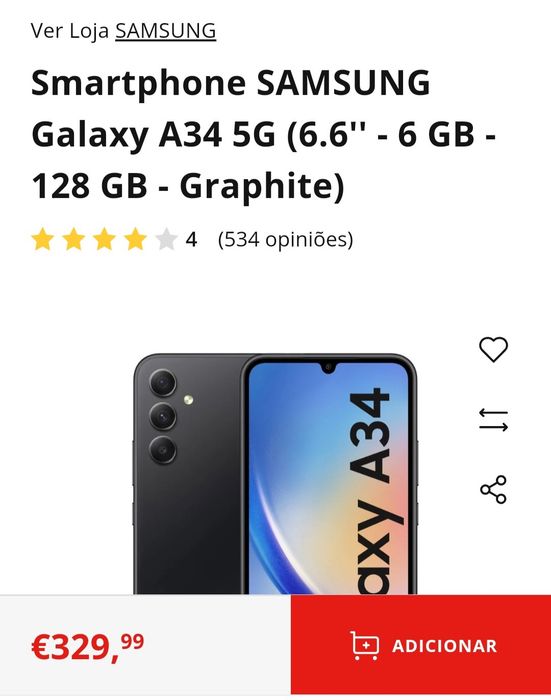Tap ADICIONAR to add to cart
The height and width of the screenshot is (700, 551).
pos(421,645)
